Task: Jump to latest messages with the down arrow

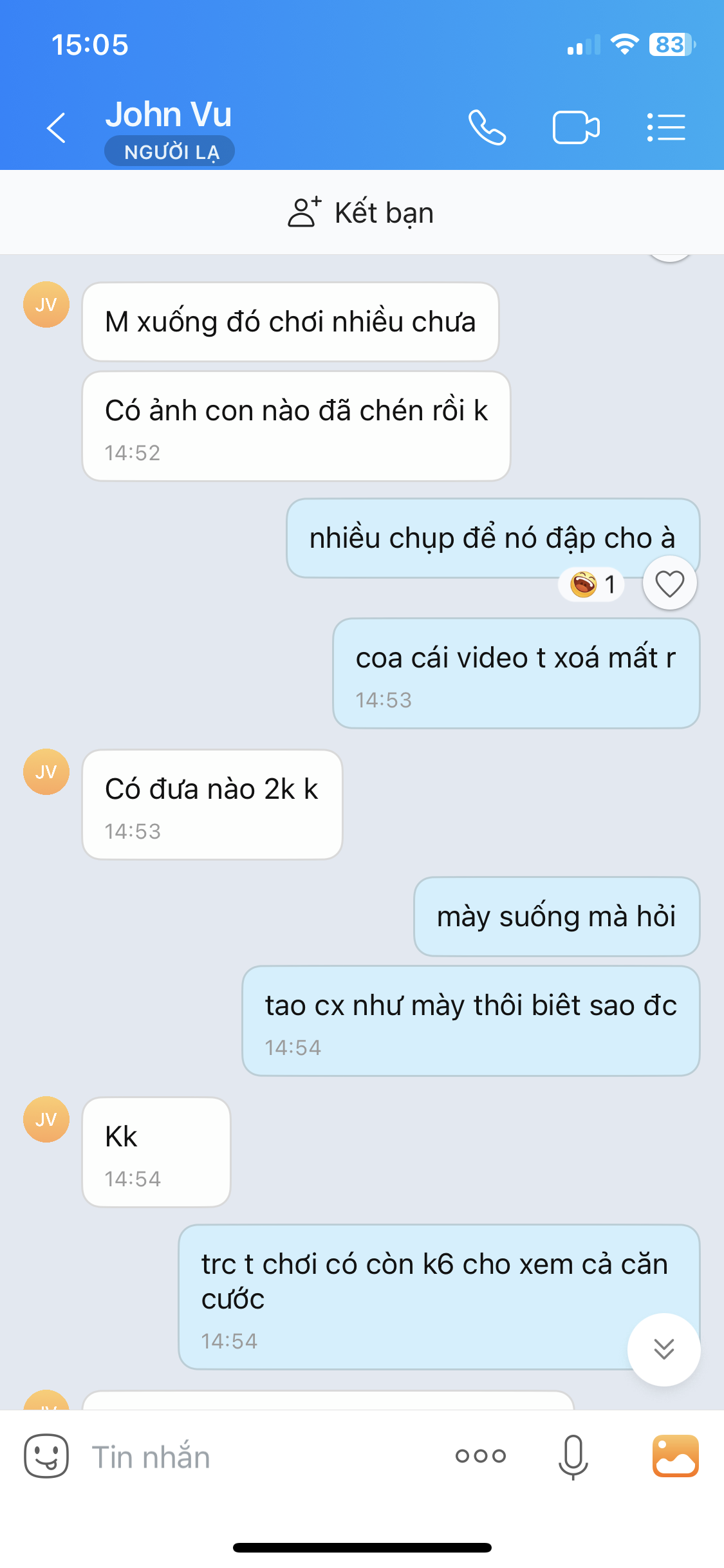Action: 664,1349
